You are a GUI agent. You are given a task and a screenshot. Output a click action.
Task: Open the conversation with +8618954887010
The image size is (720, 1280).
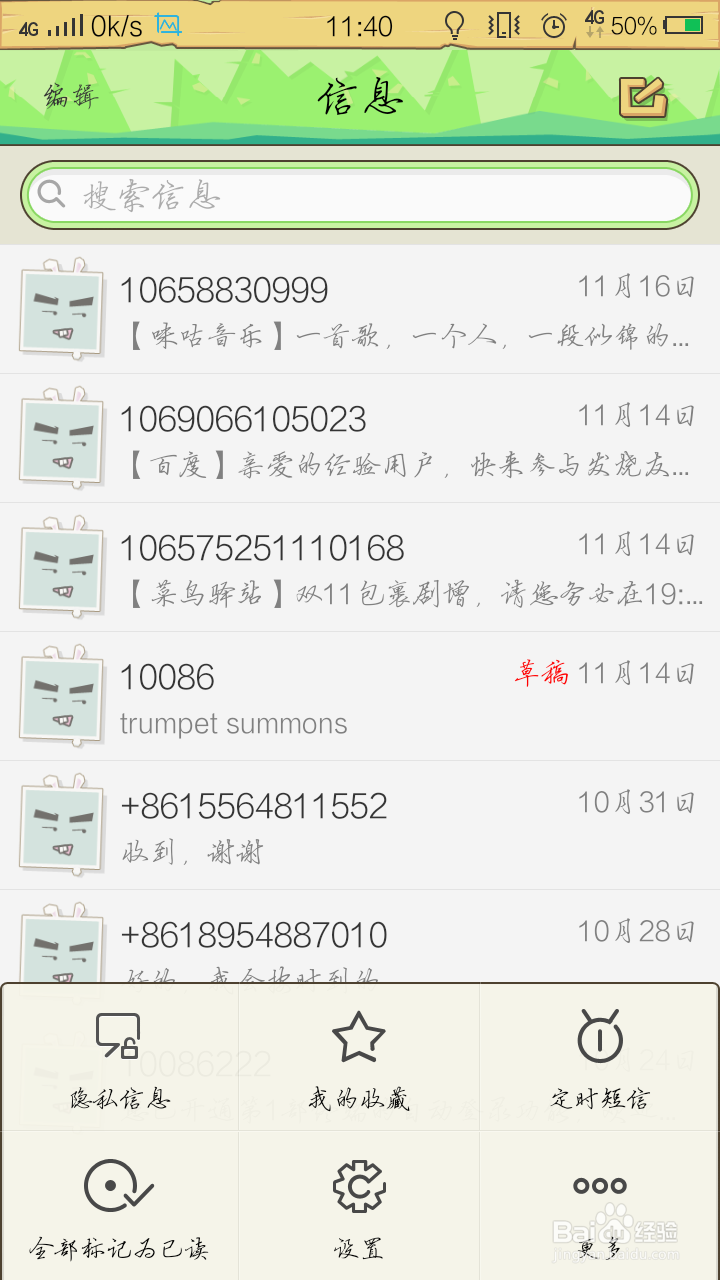tap(360, 935)
